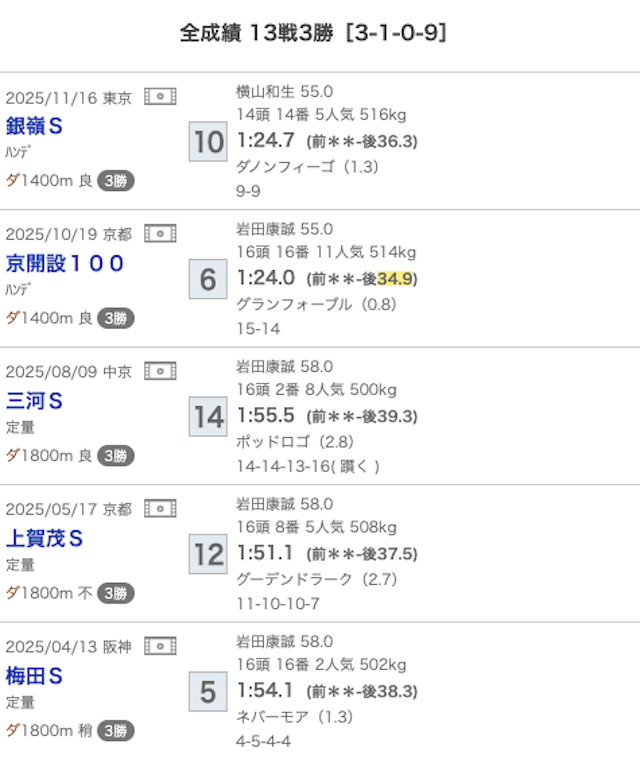Image resolution: width=640 pixels, height=759 pixels.
Task: Play race video for 2025/05/17 京都
Action: (160, 509)
